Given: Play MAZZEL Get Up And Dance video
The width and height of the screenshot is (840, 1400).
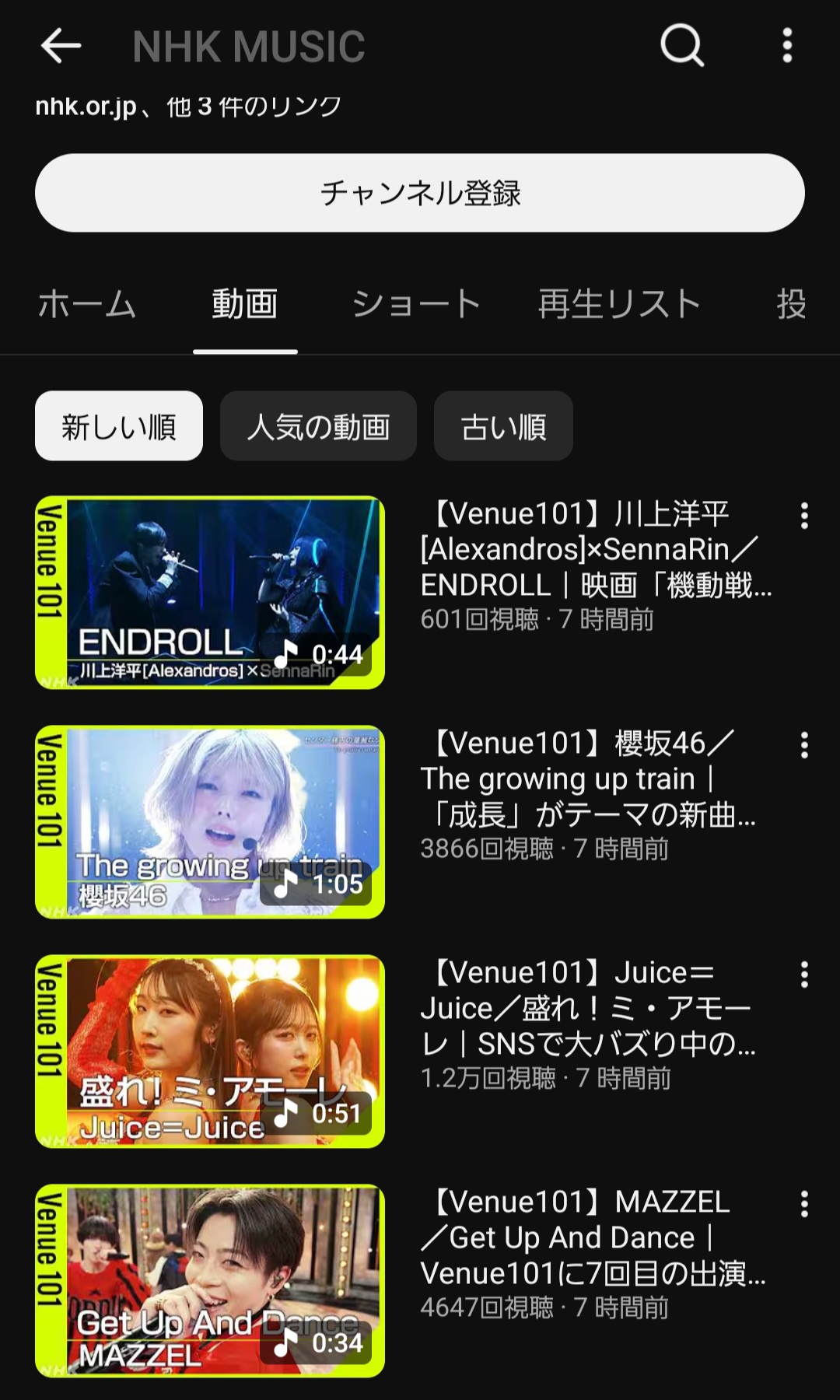Looking at the screenshot, I should tap(210, 1281).
